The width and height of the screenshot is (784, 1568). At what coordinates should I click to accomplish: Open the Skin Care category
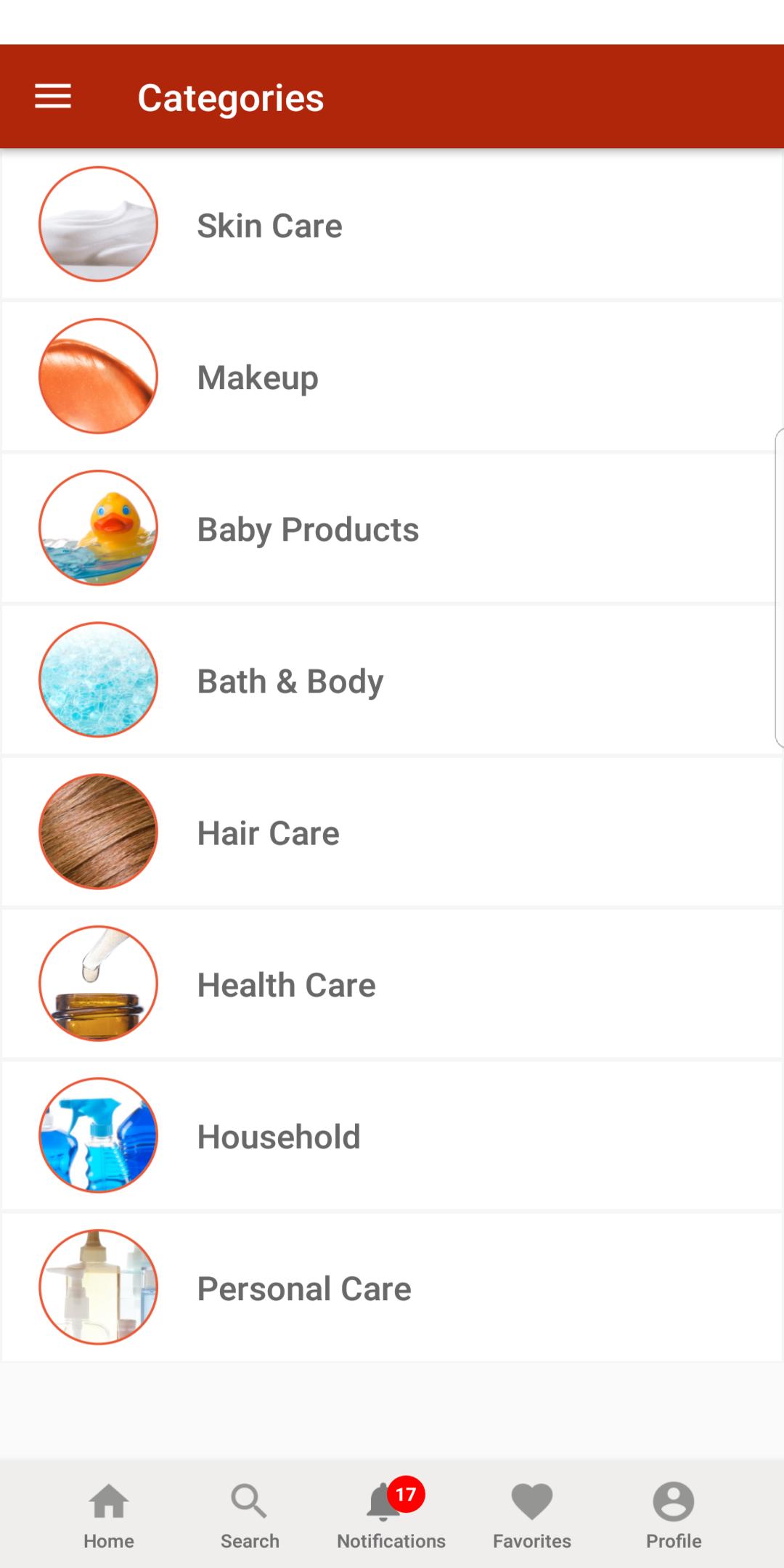pos(392,224)
